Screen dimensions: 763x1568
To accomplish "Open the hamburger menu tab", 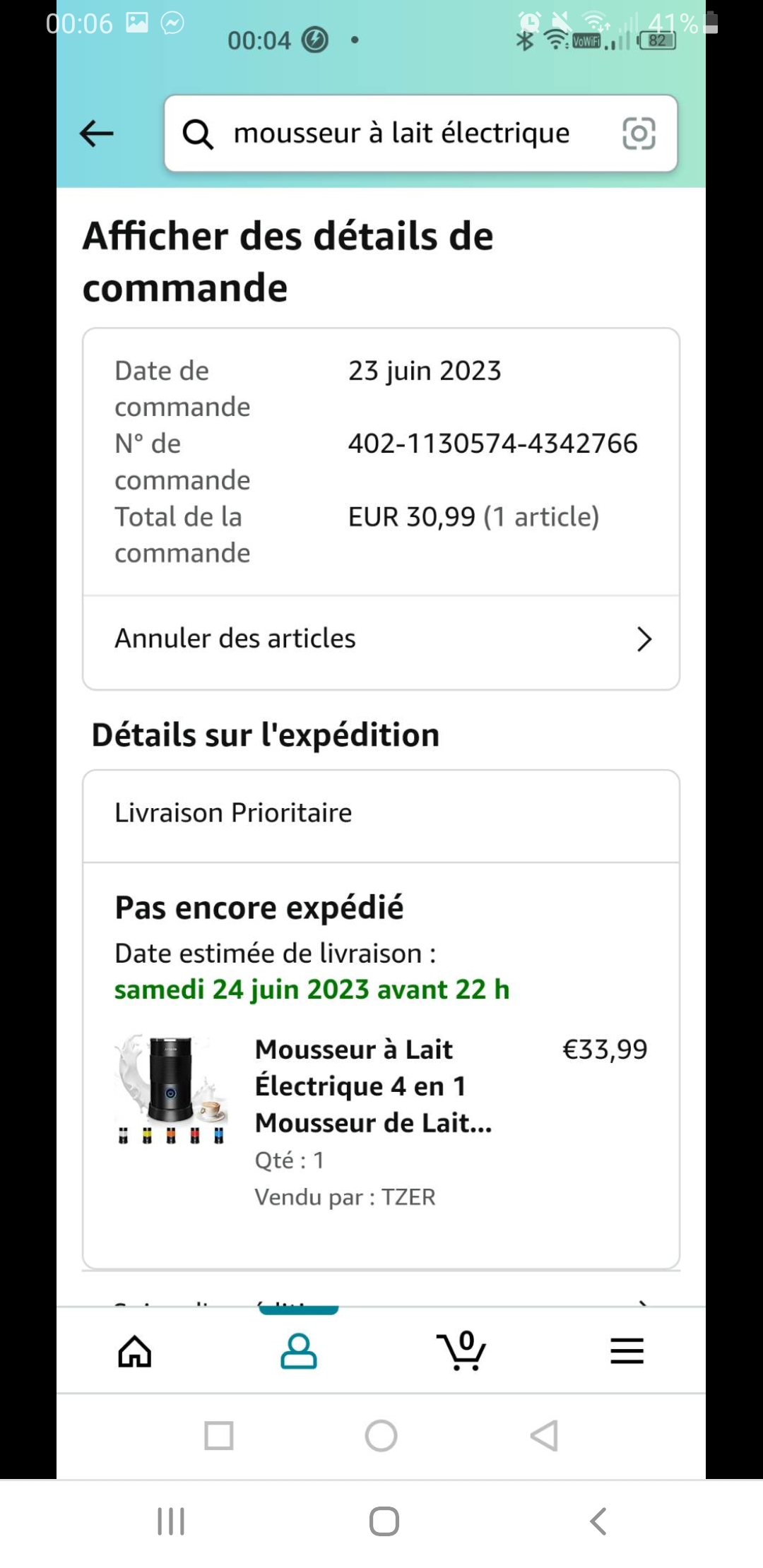I will click(x=627, y=1351).
